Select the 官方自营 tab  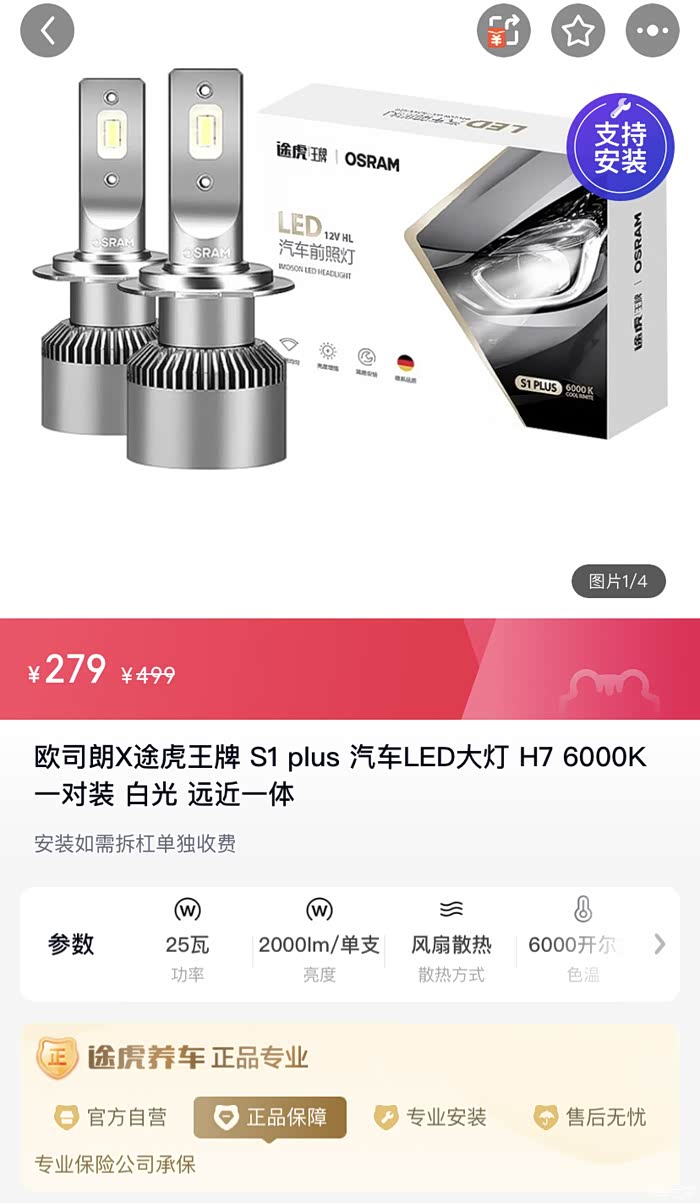pyautogui.click(x=110, y=1117)
